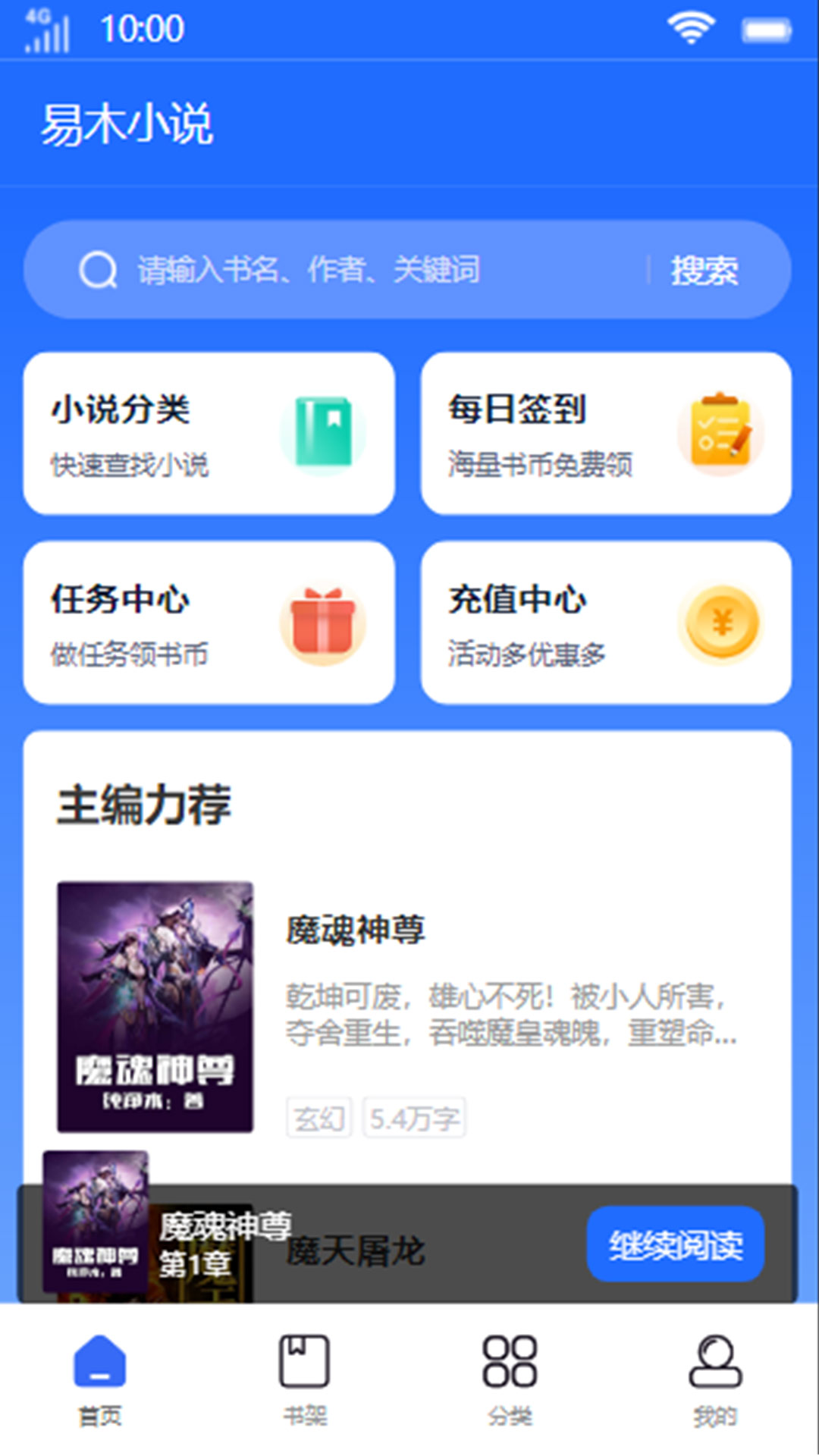Viewport: 819px width, 1456px height.
Task: Open 任务中心 via the red gift icon
Action: (x=322, y=622)
